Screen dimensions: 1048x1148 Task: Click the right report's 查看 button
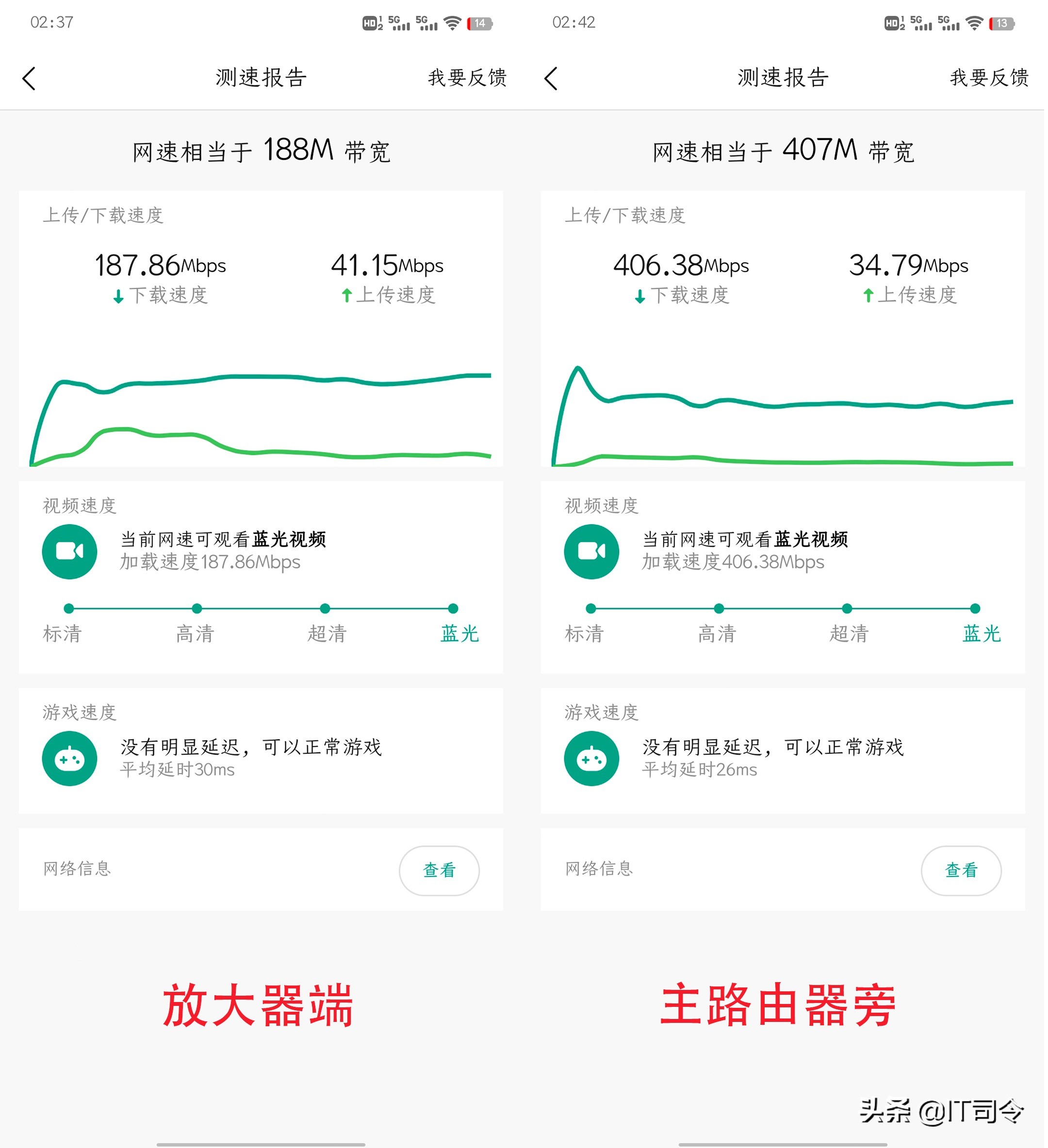[962, 870]
